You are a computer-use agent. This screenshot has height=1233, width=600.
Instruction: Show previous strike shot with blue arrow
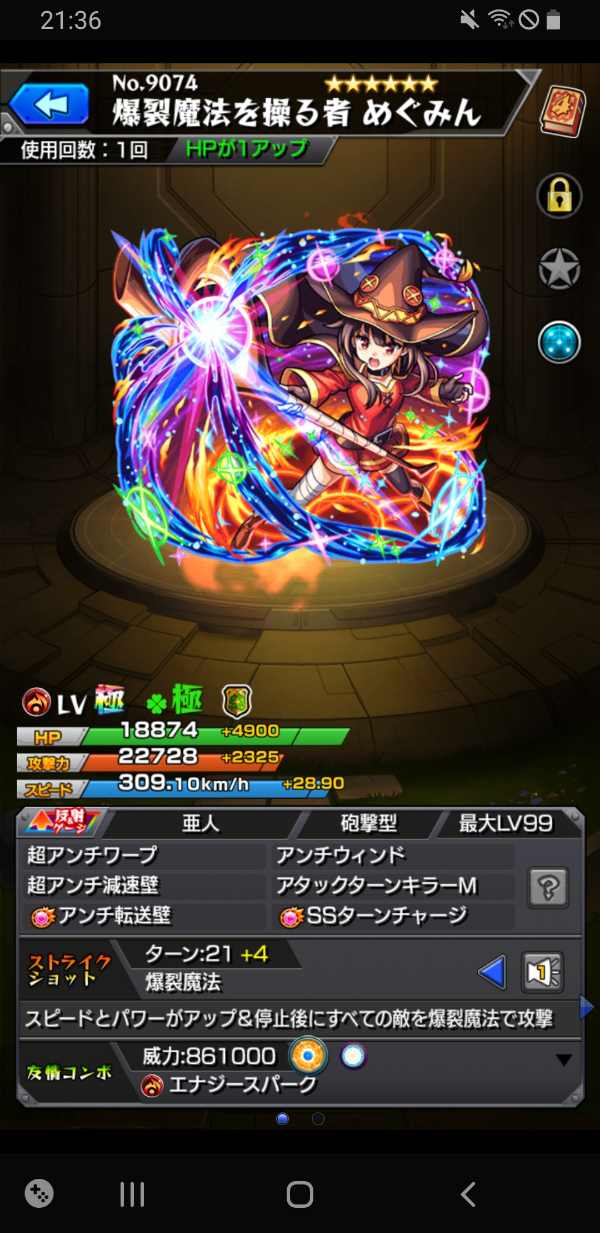492,970
